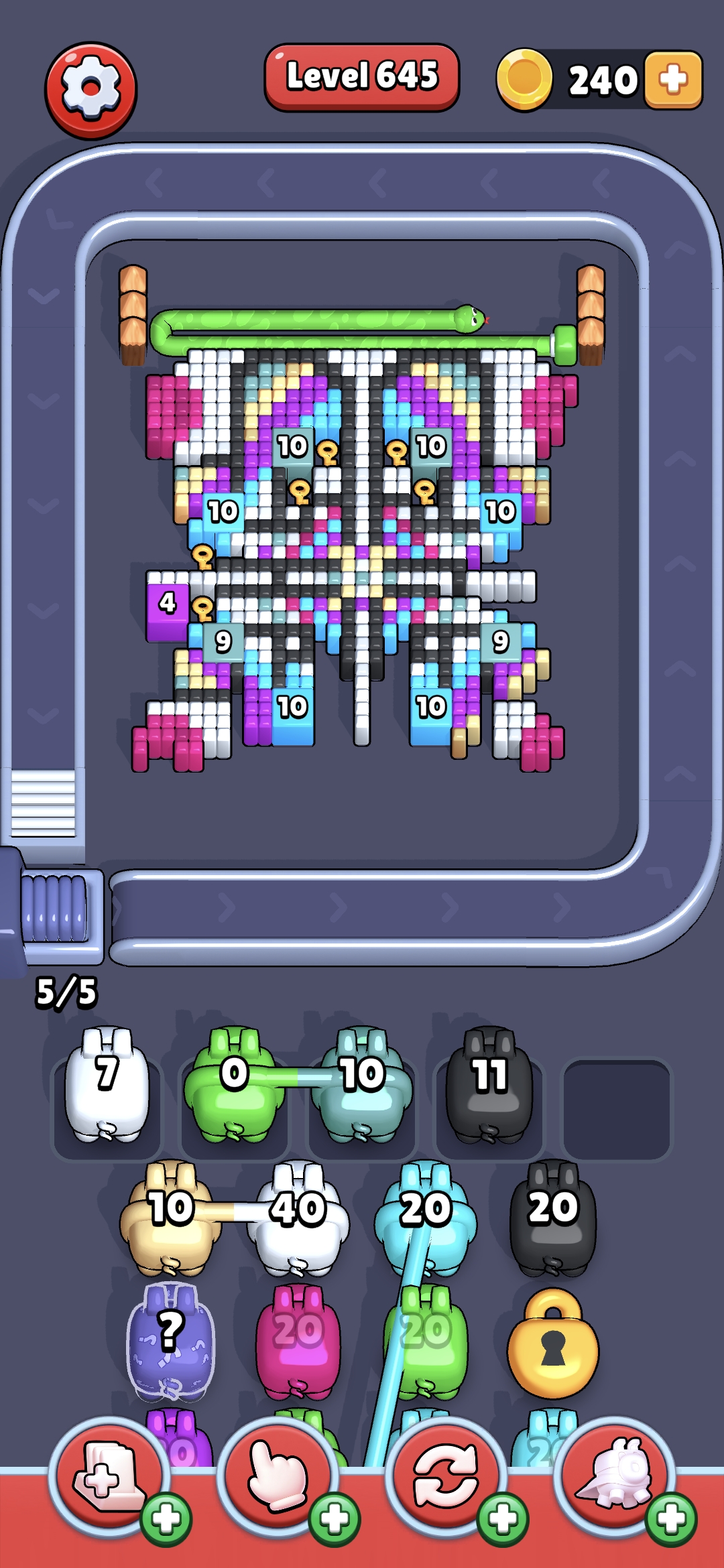
Task: Activate the train booster
Action: (x=615, y=1475)
